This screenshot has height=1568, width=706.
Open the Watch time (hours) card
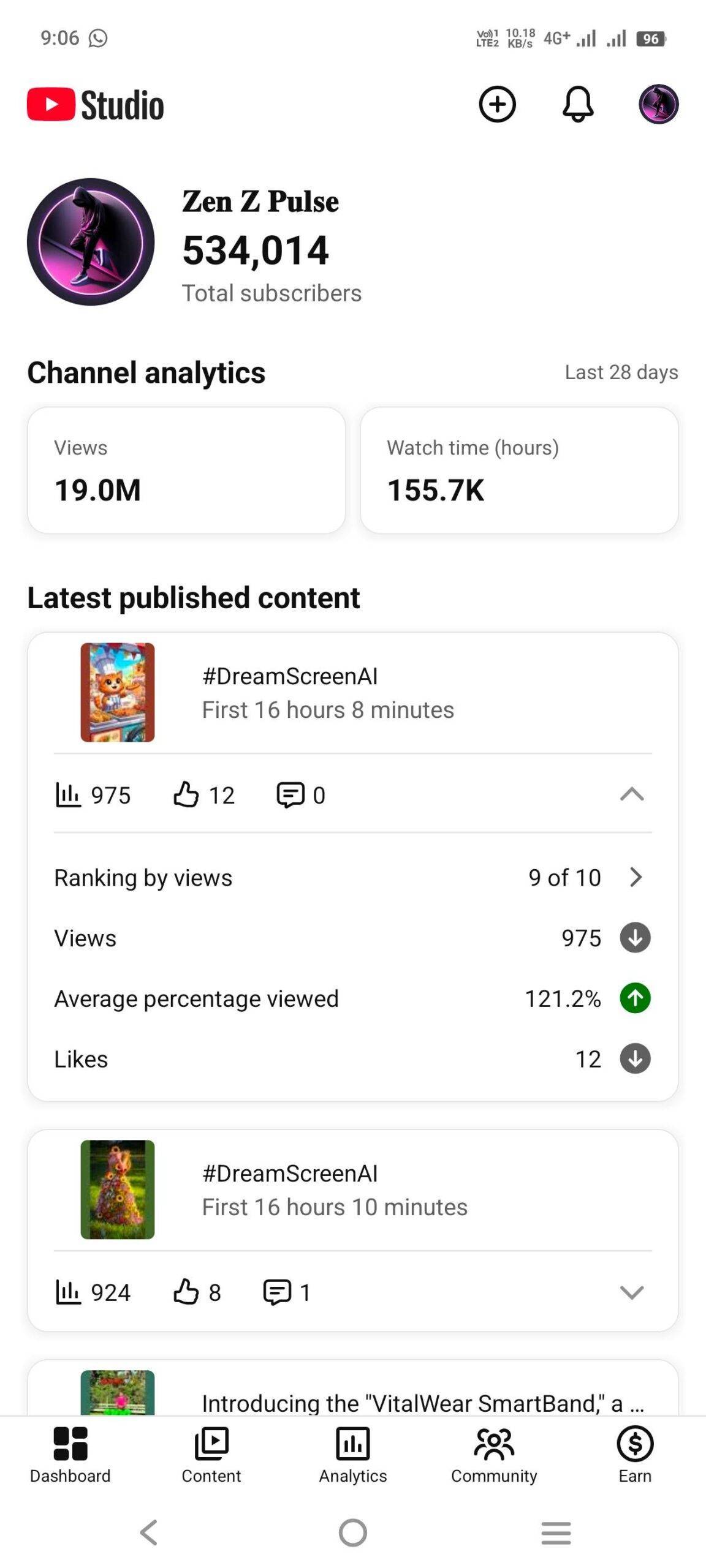click(519, 470)
